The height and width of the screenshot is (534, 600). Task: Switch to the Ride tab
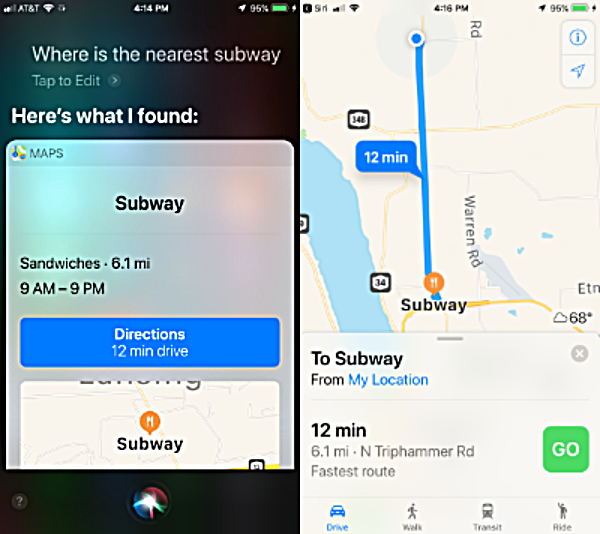562,514
